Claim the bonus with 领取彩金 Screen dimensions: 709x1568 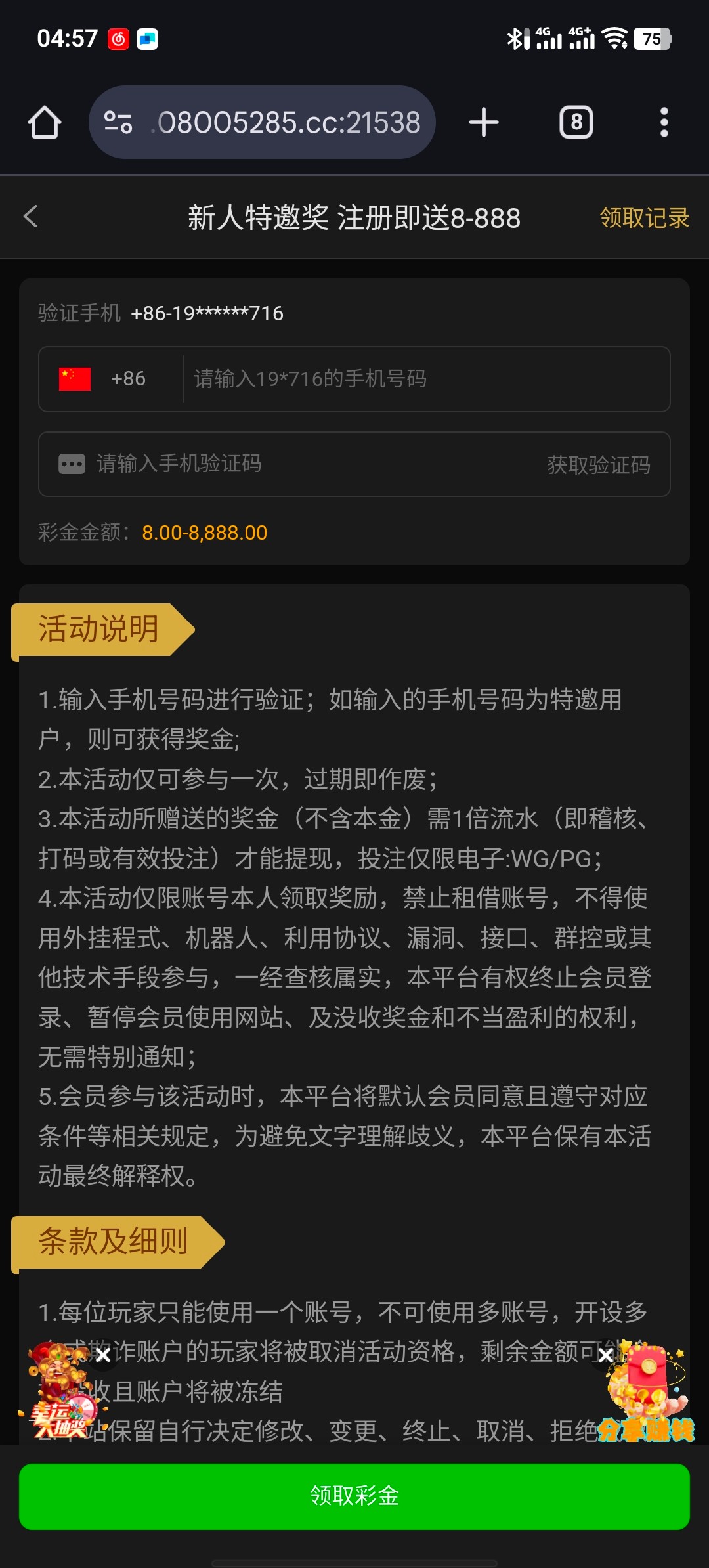[x=354, y=1496]
